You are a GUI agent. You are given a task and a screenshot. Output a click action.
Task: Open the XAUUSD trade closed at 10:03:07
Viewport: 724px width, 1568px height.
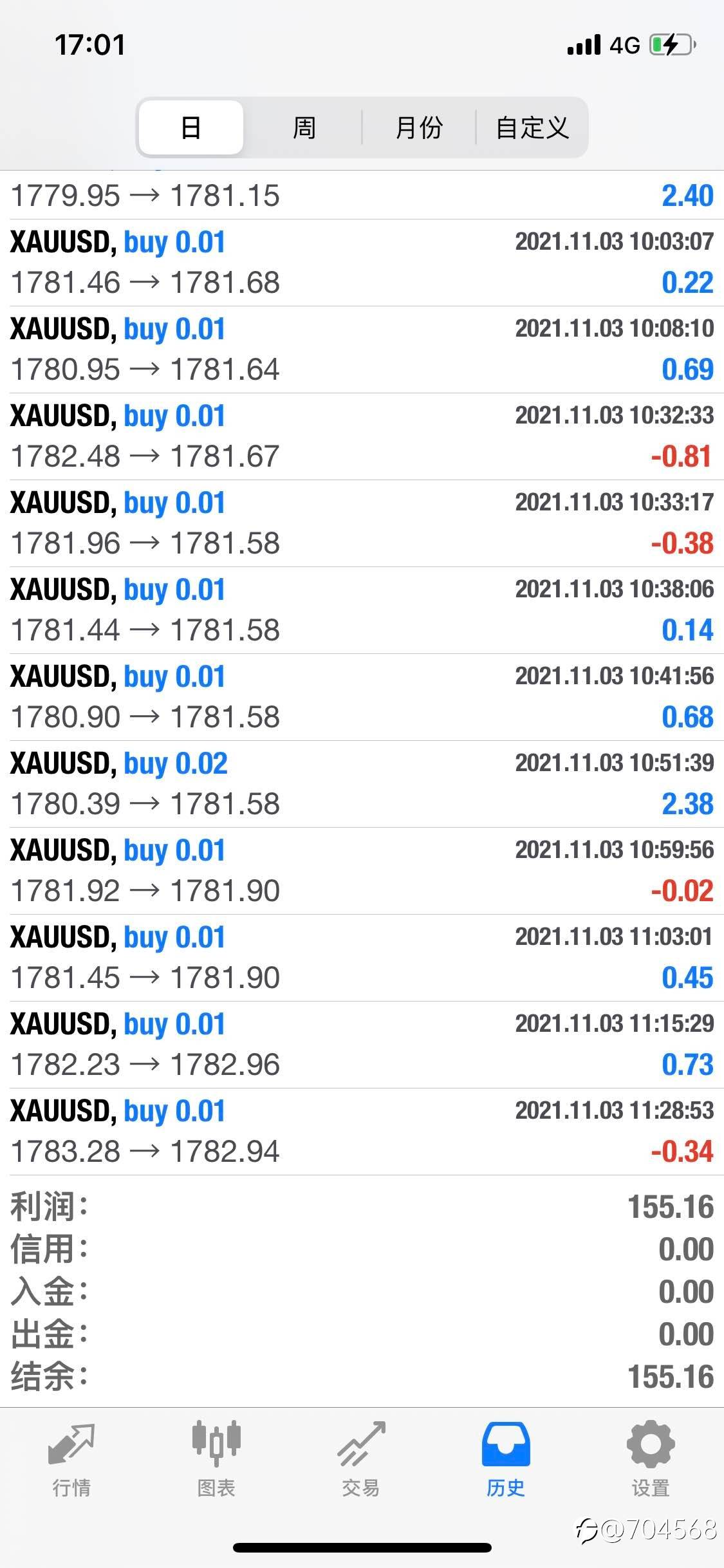(362, 263)
